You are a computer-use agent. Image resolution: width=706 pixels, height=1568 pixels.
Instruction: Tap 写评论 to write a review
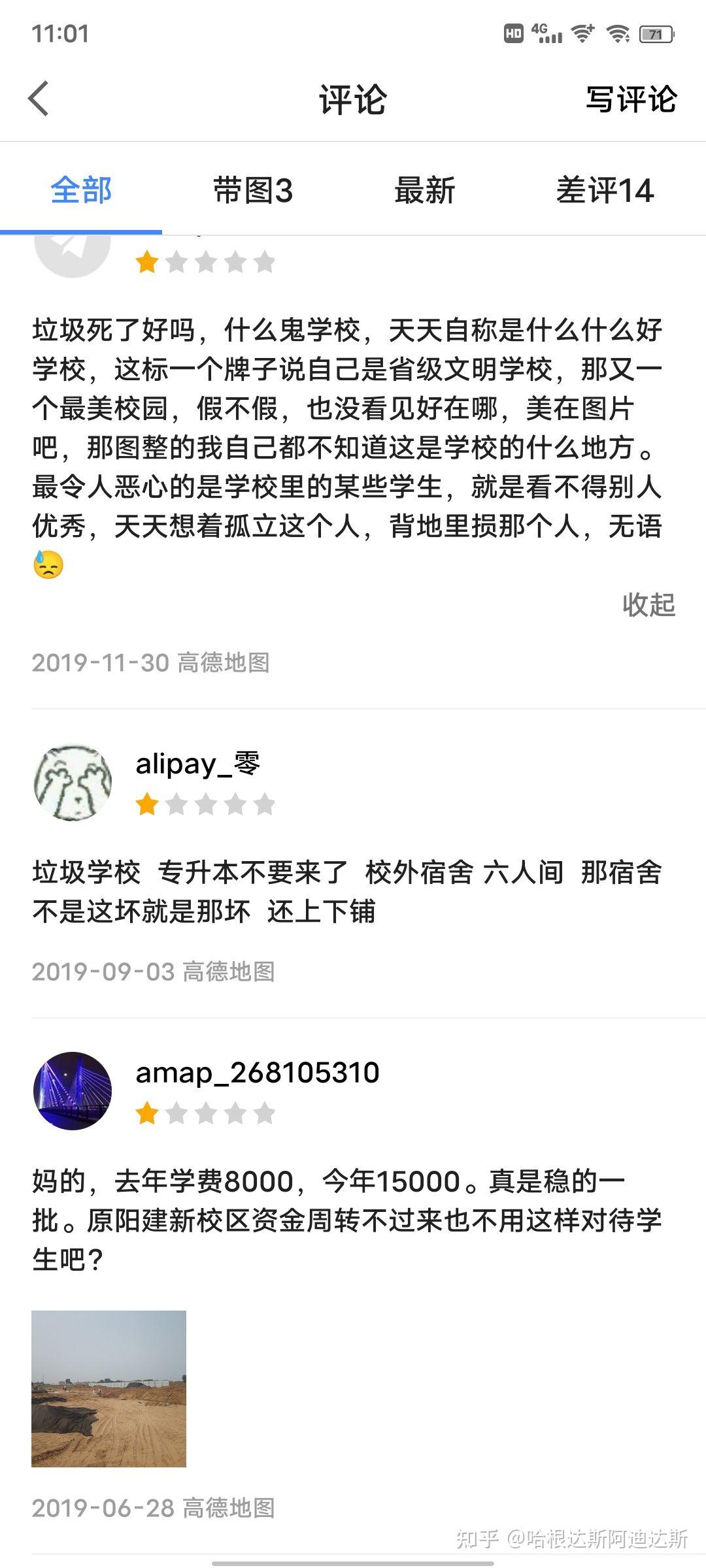[630, 100]
